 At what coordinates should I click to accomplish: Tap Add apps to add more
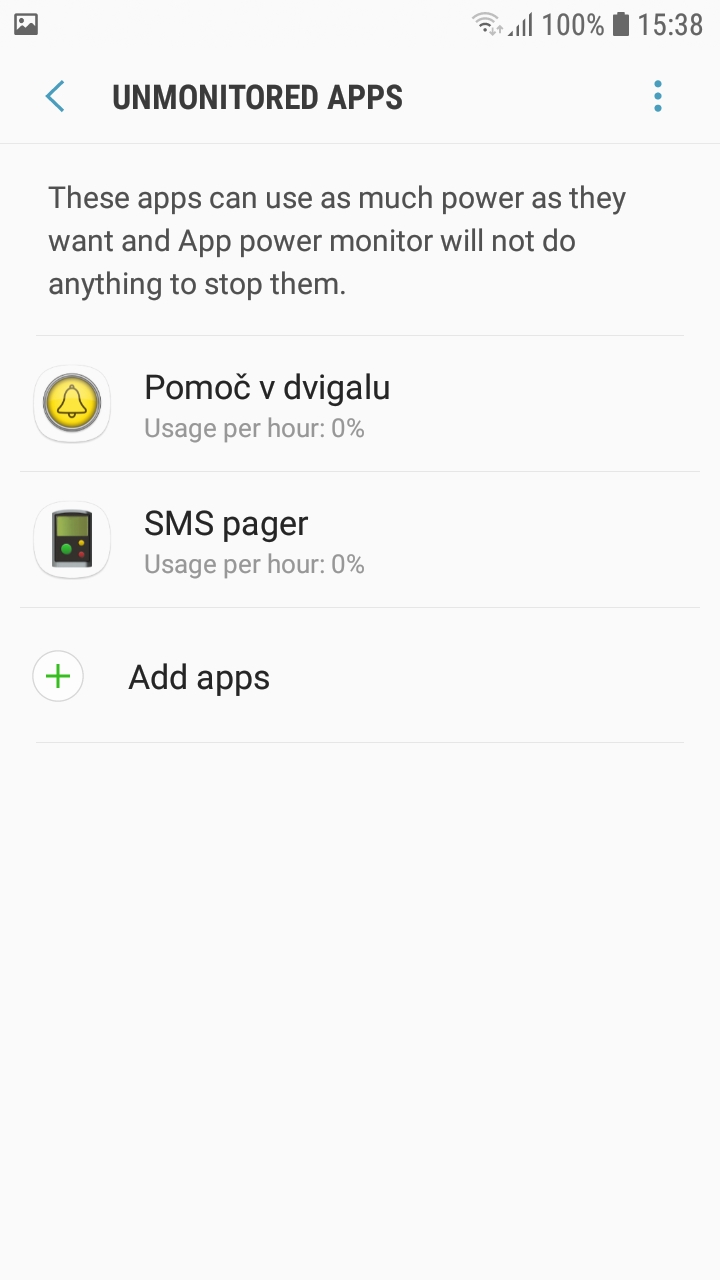(360, 676)
